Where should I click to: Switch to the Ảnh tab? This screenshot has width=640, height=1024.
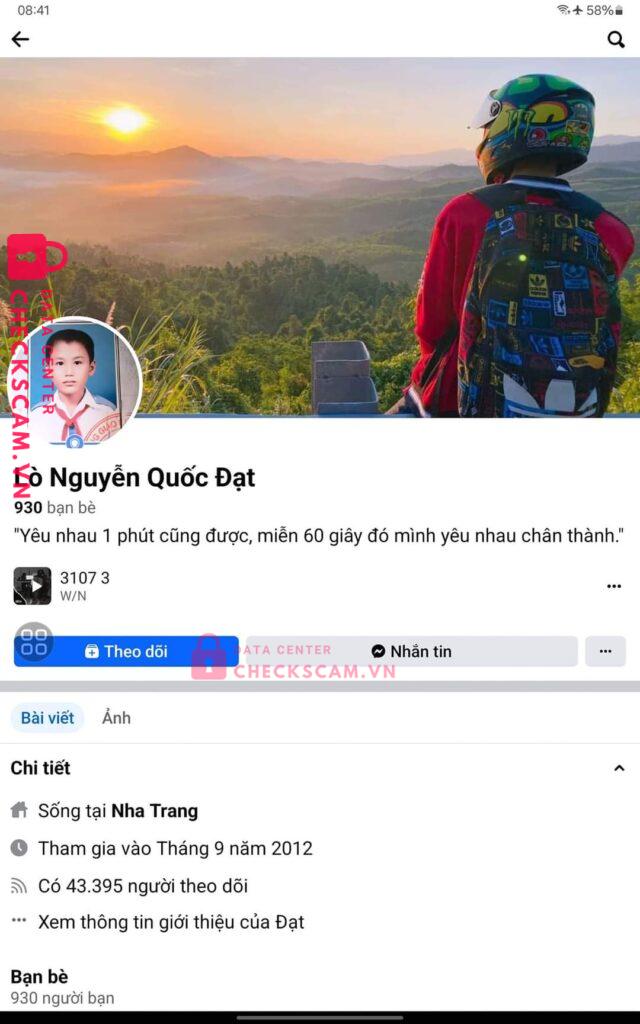coord(116,718)
